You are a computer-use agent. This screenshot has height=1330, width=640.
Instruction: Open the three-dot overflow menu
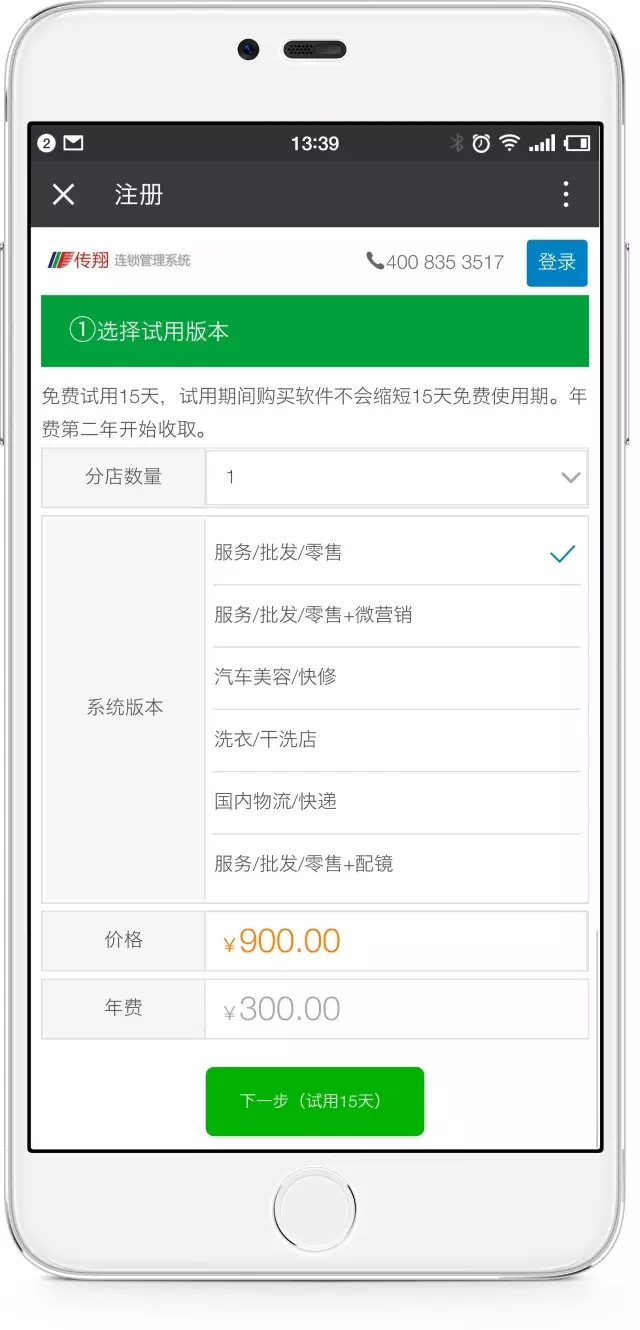pyautogui.click(x=566, y=195)
